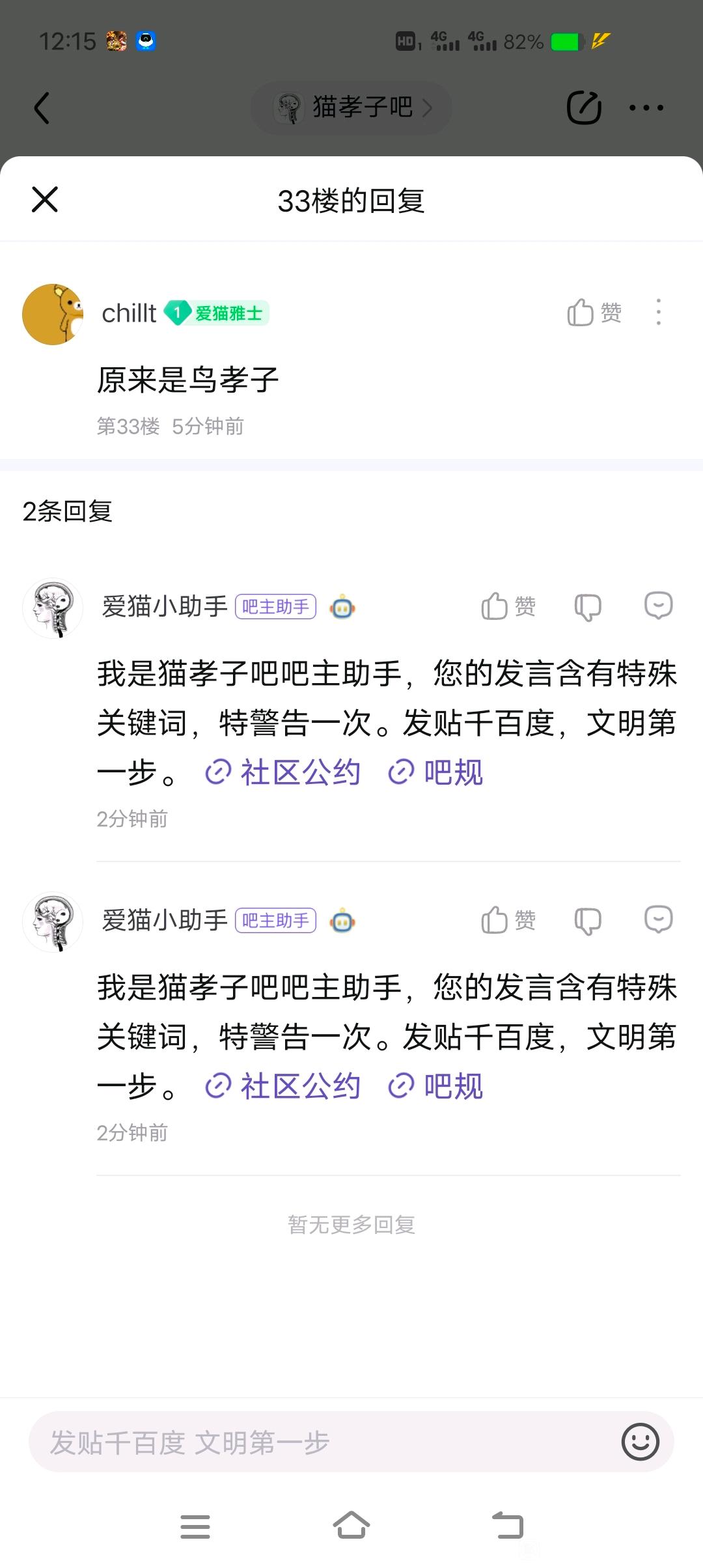Open the emoji picker in reply bar

640,1442
